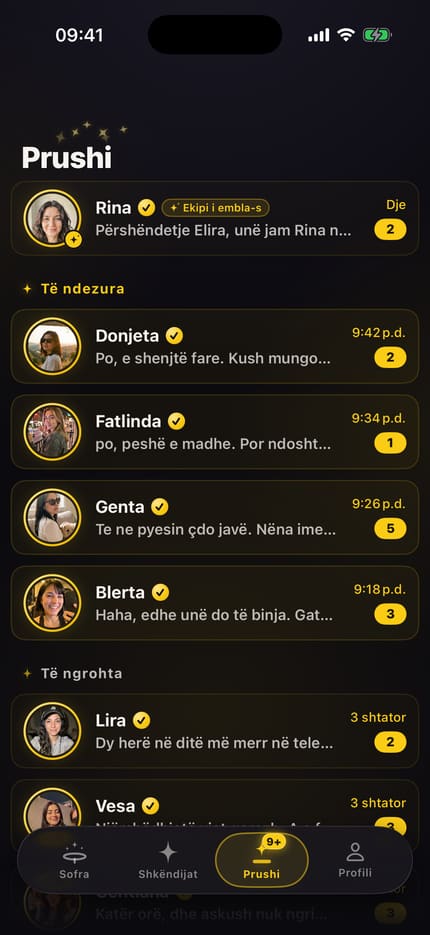Go to the Shkëndijat tab
This screenshot has width=430, height=935.
point(168,860)
